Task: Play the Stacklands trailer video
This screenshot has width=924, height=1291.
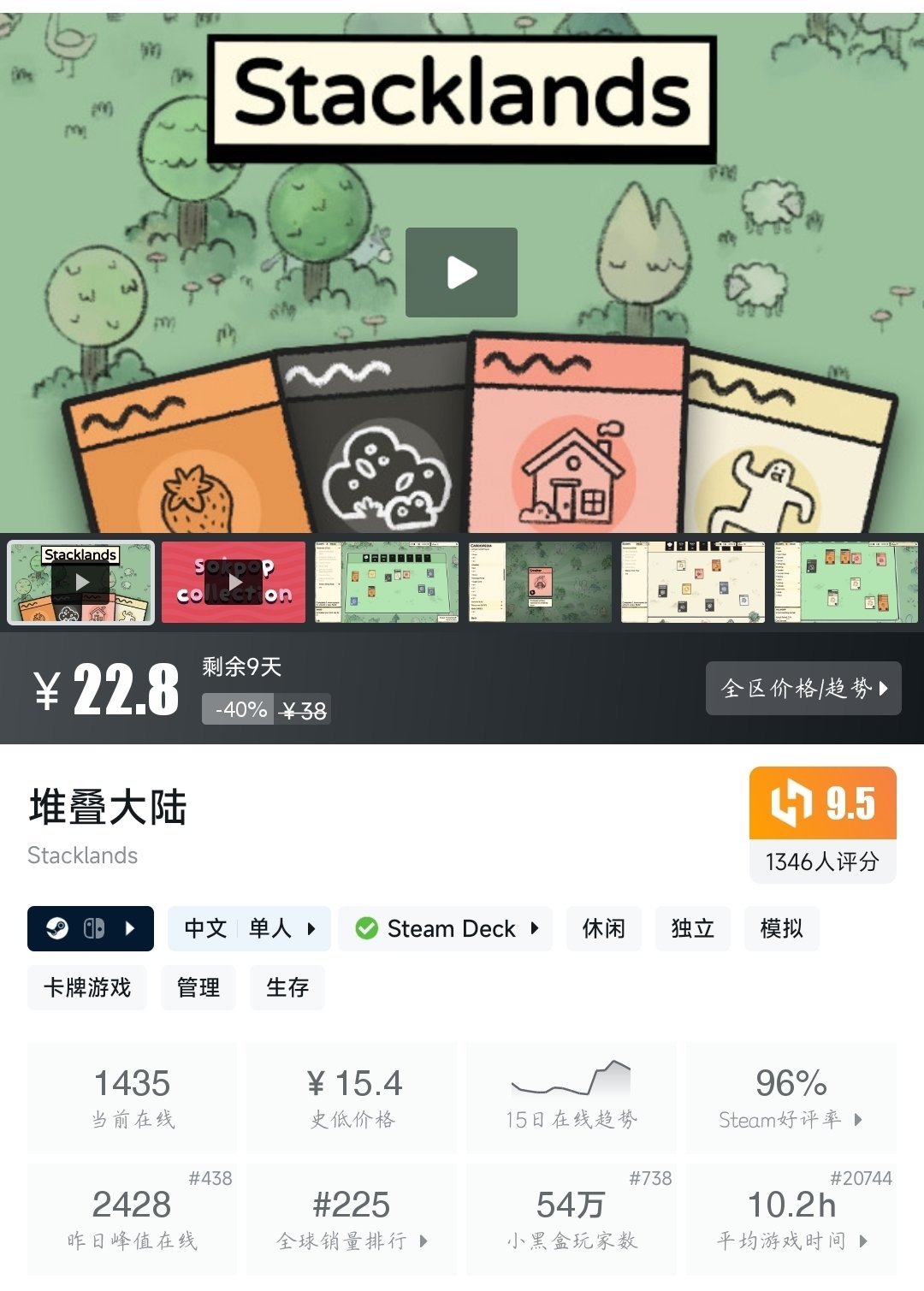Action: point(461,272)
